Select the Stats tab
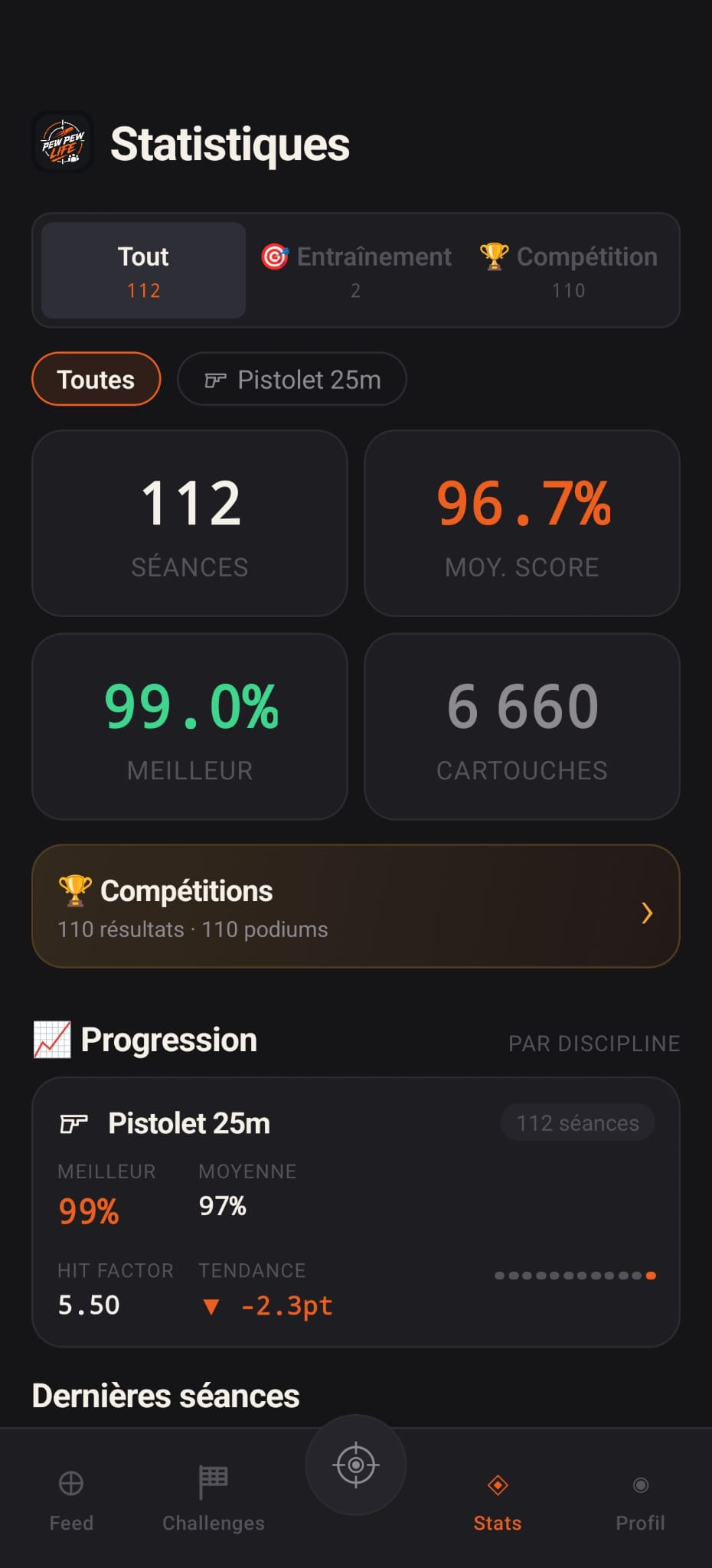712x1568 pixels. tap(498, 1501)
